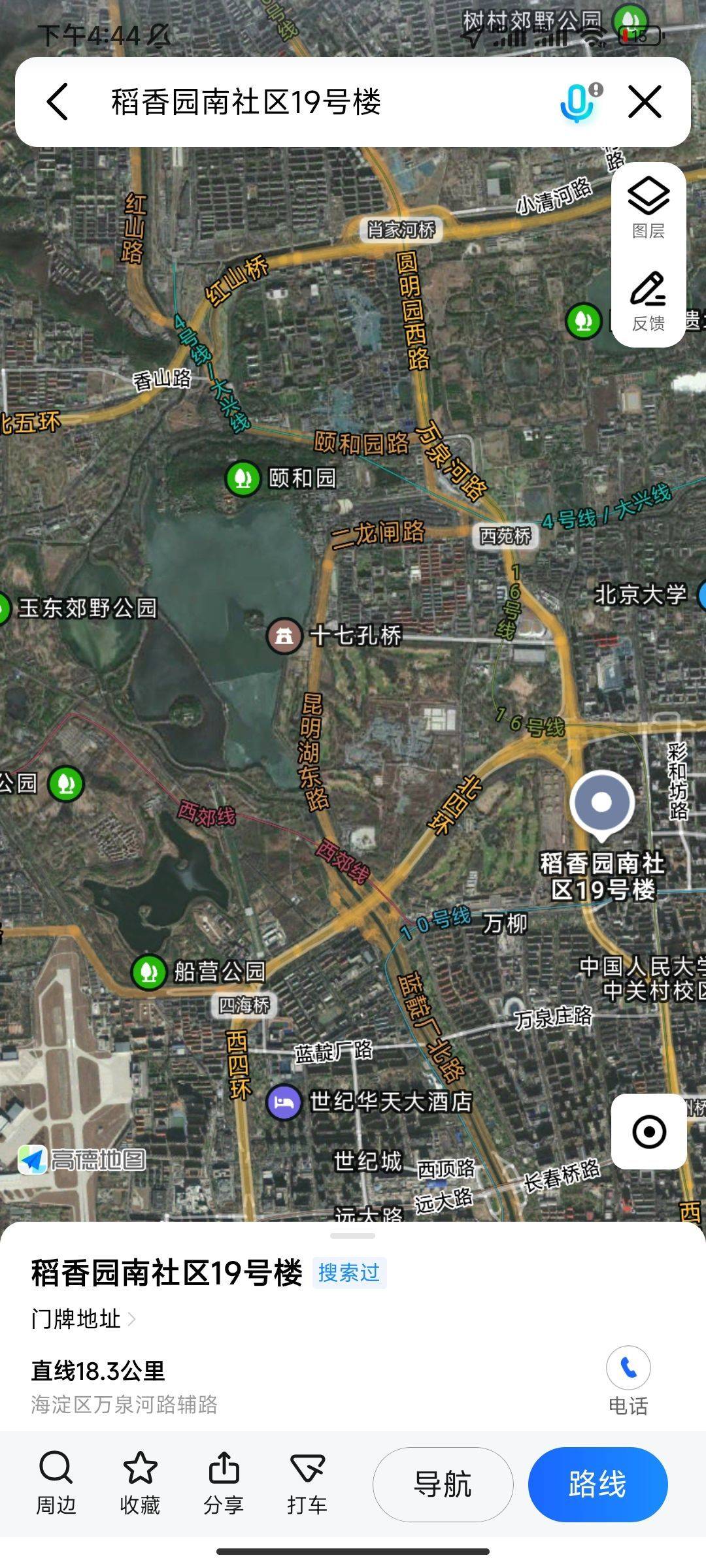
Task: Start voice search with the microphone
Action: 578,103
